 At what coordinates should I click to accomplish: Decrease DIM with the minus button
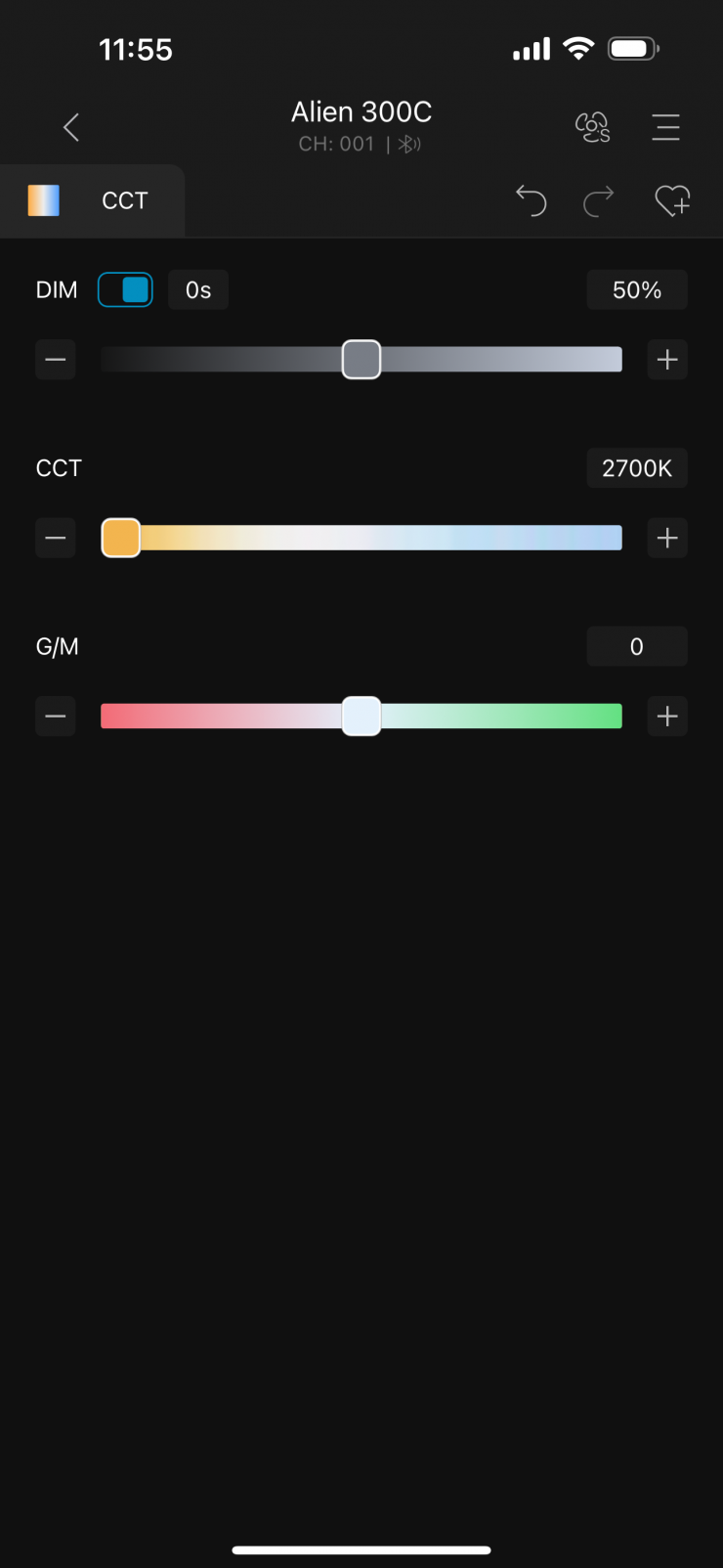[56, 360]
